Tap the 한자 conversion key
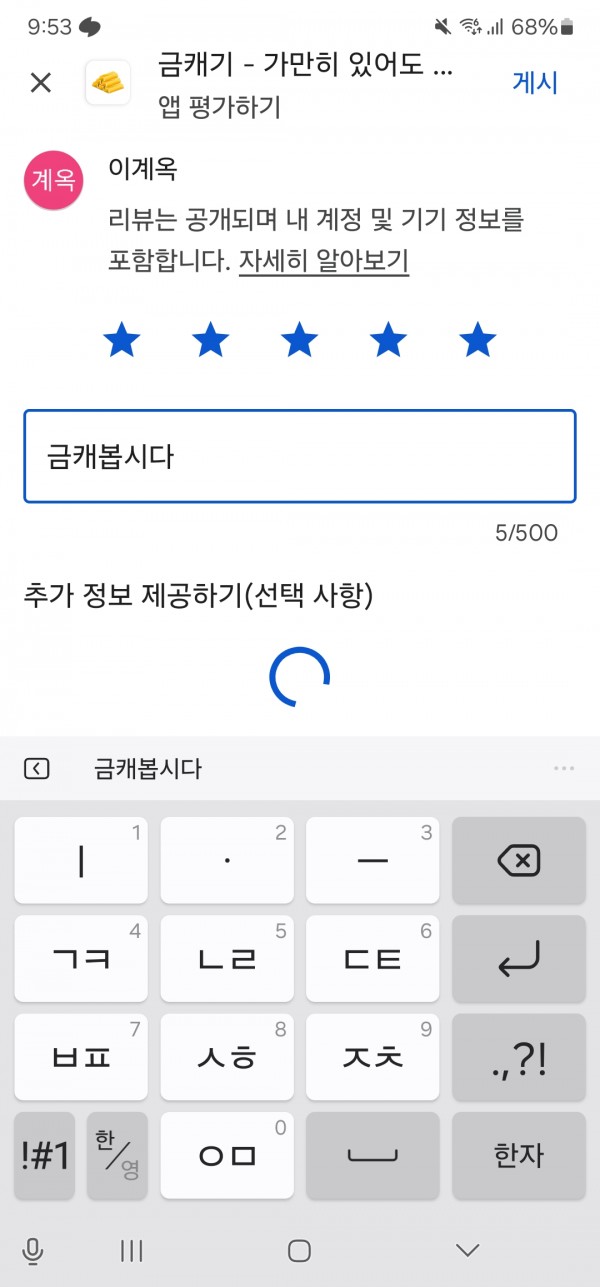This screenshot has width=600, height=1287. pyautogui.click(x=519, y=1156)
